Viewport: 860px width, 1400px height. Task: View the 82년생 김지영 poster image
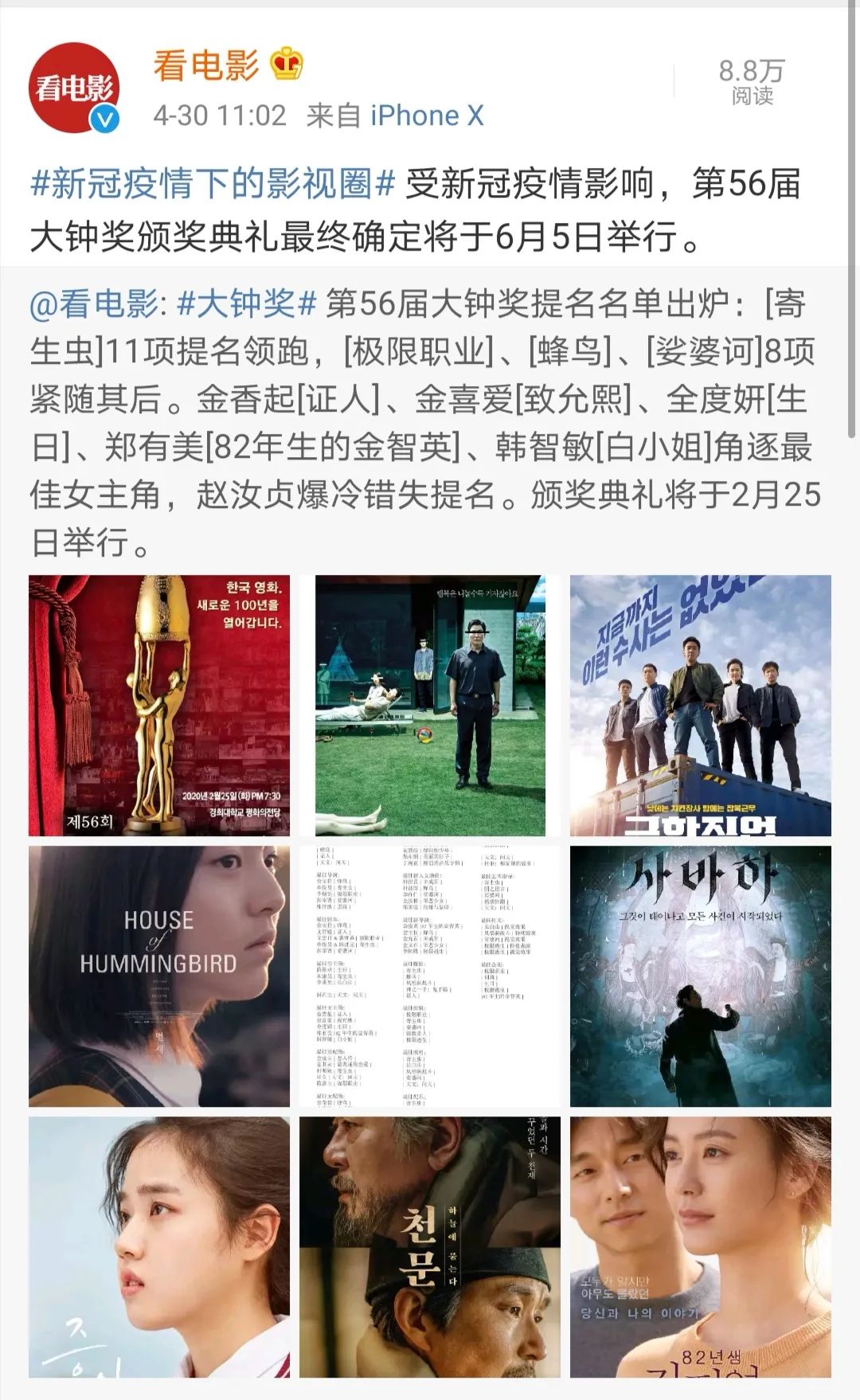[701, 1247]
